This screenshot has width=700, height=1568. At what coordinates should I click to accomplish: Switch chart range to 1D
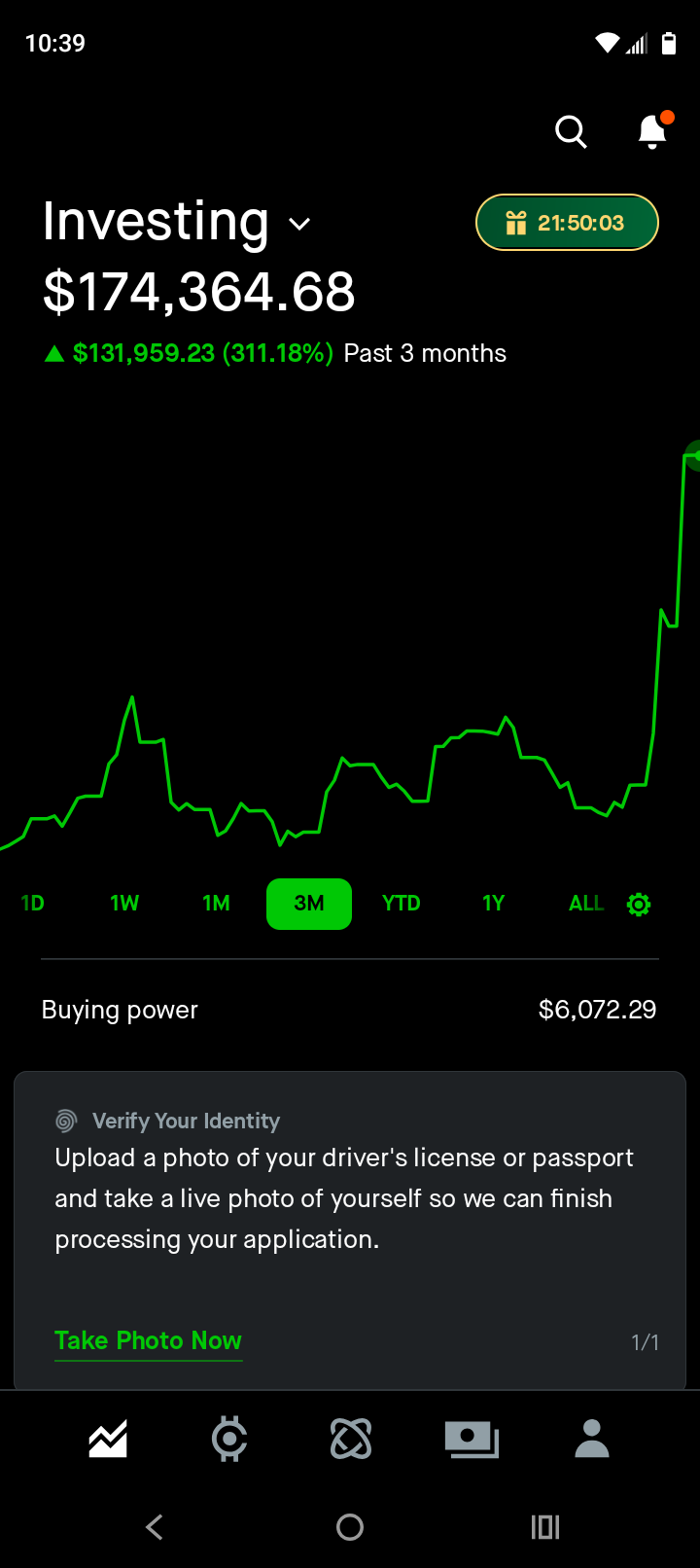tap(32, 904)
